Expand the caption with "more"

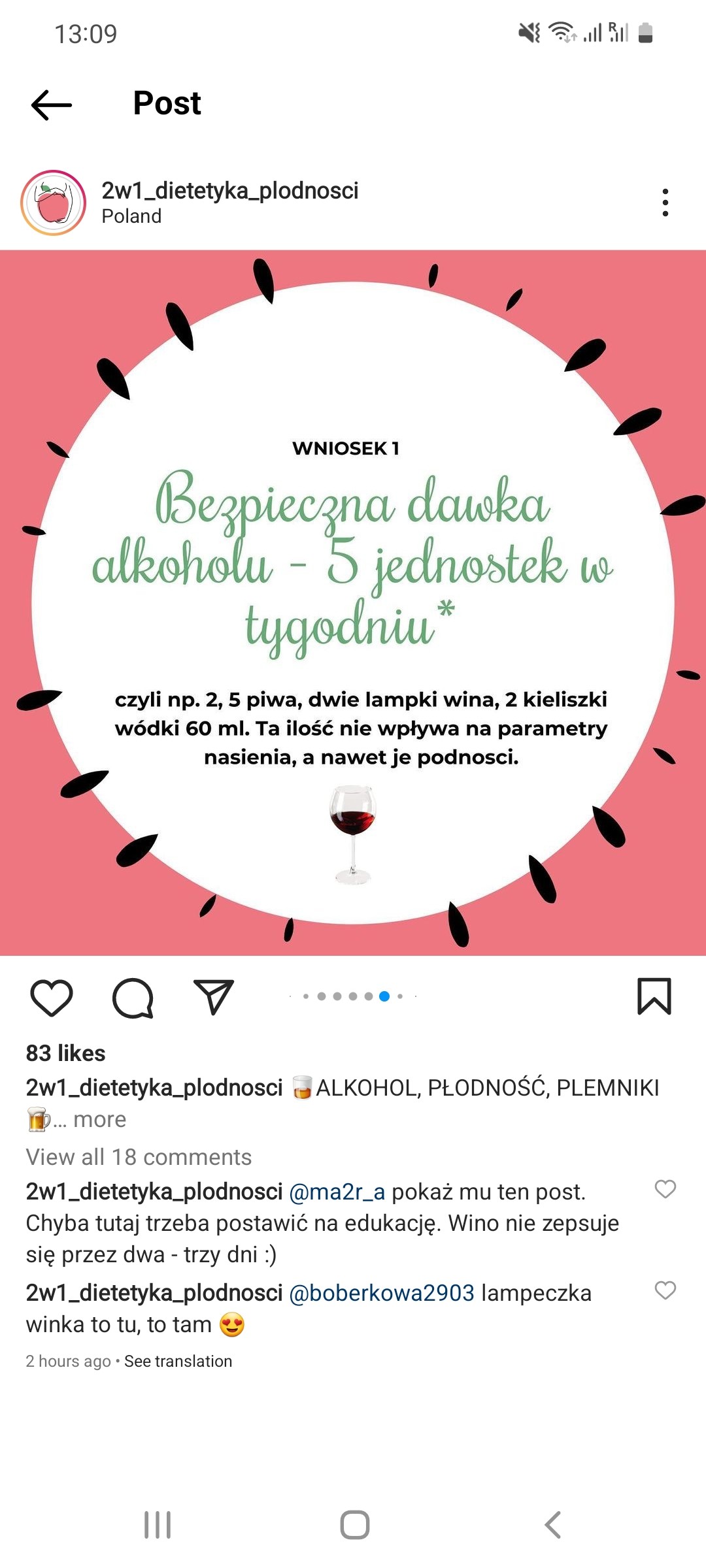99,1119
